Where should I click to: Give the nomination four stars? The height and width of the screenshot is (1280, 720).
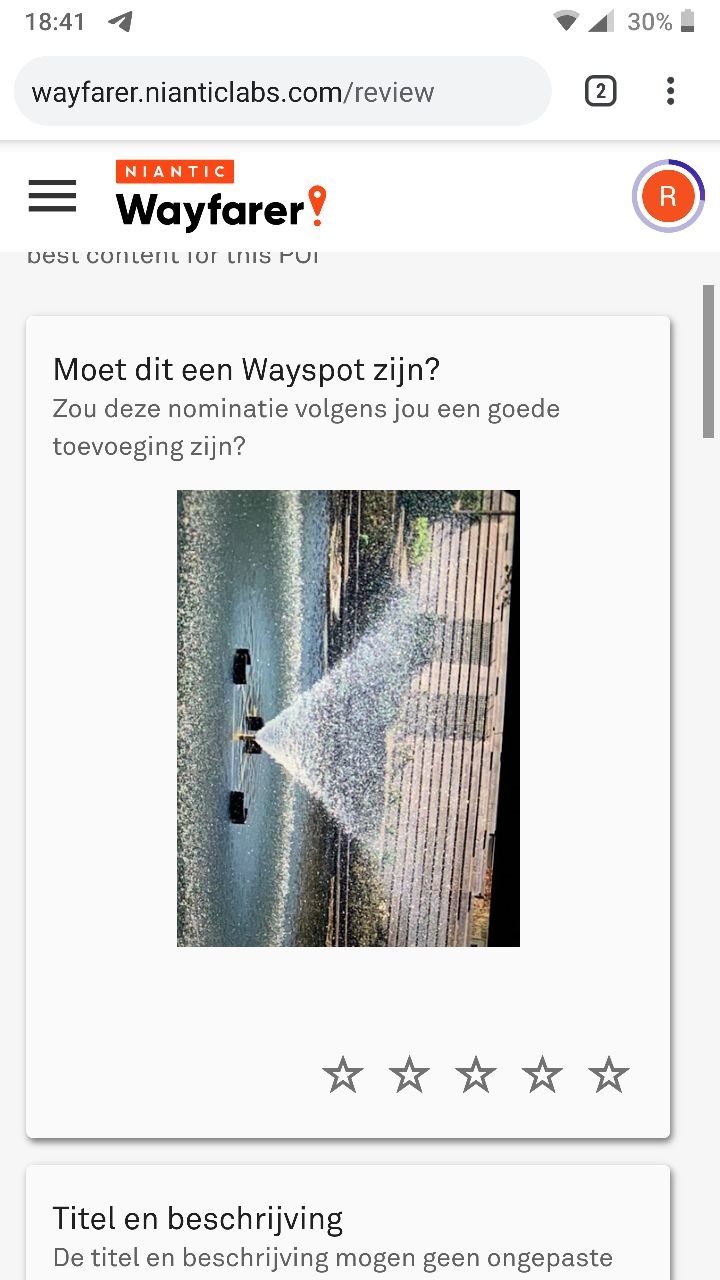(x=542, y=1076)
